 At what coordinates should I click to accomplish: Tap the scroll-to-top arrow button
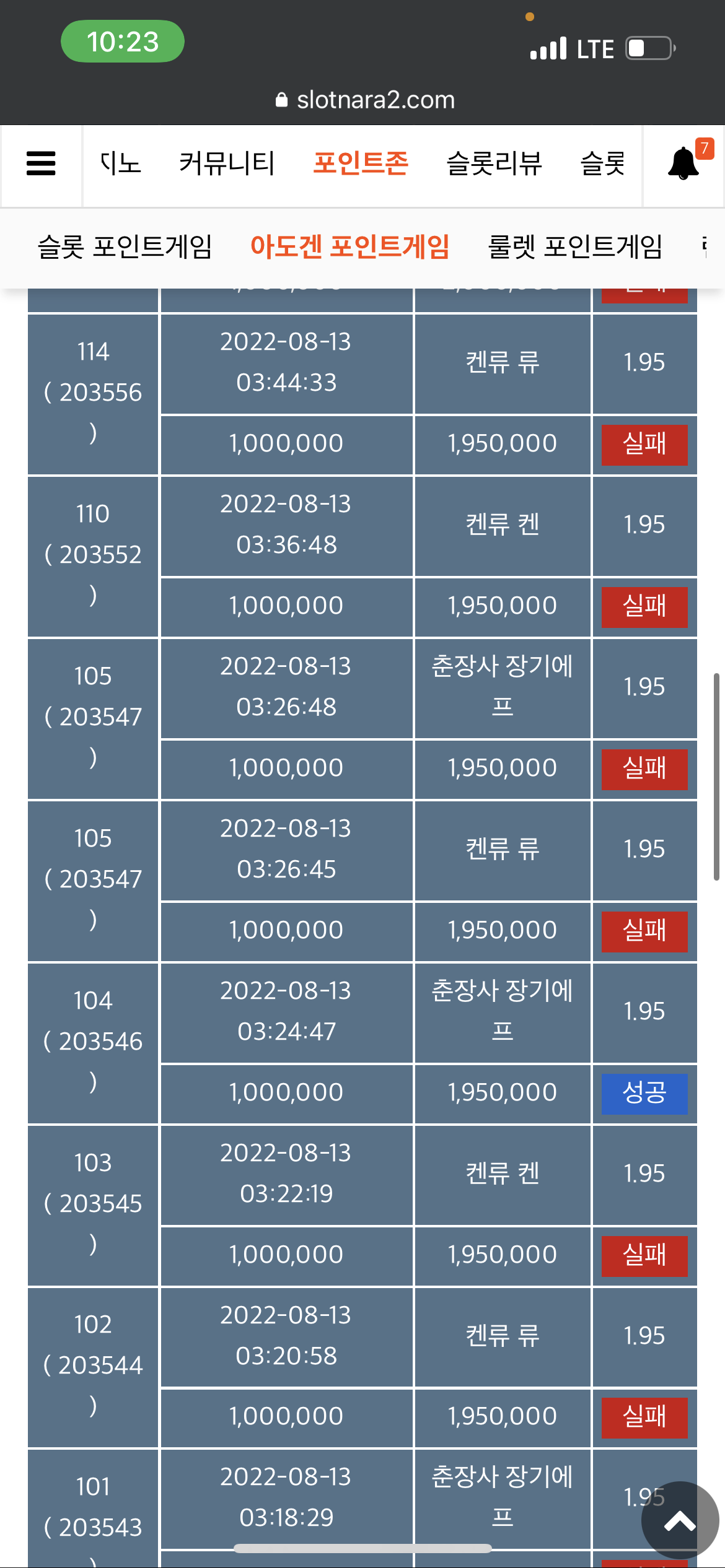pyautogui.click(x=680, y=1520)
